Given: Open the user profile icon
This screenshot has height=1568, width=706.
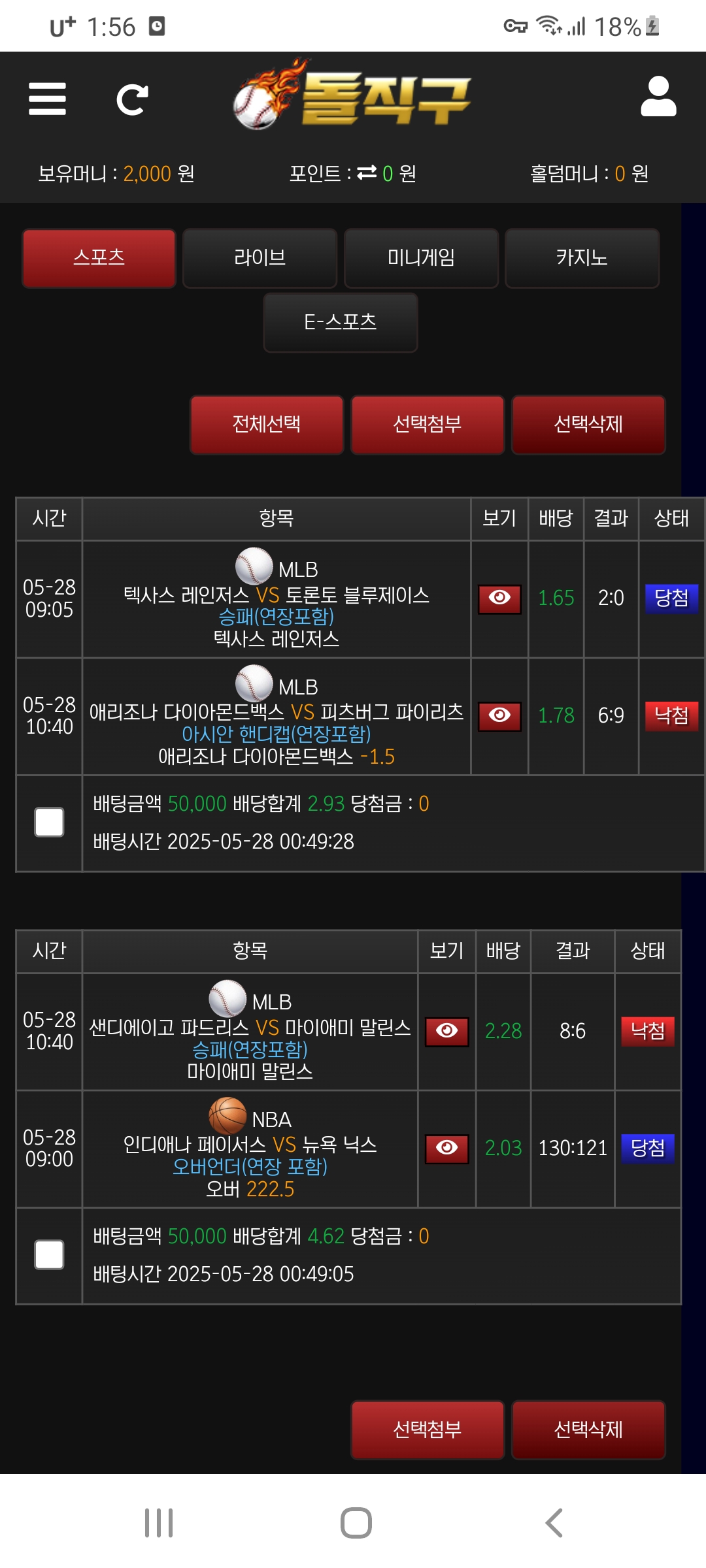Looking at the screenshot, I should click(658, 97).
